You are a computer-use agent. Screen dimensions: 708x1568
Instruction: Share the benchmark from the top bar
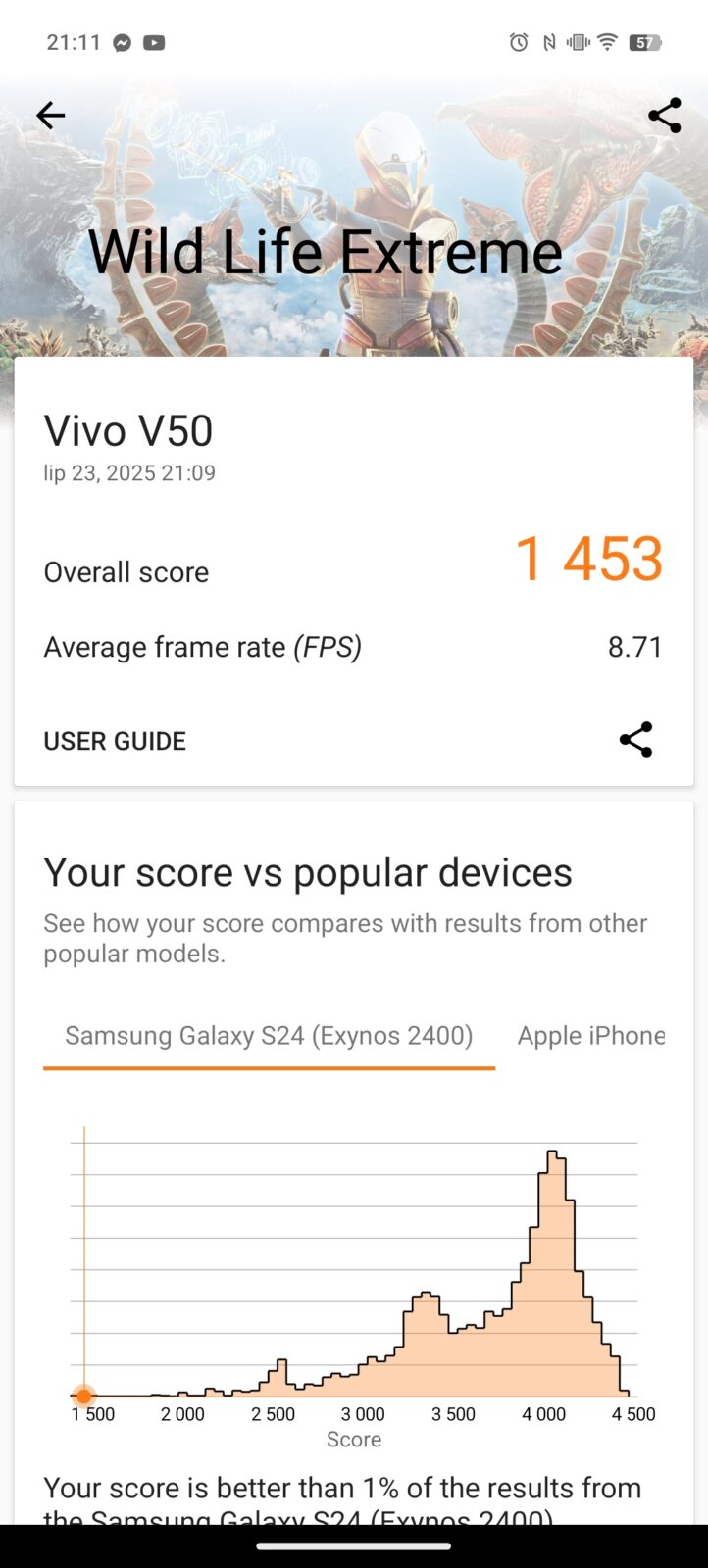coord(664,116)
